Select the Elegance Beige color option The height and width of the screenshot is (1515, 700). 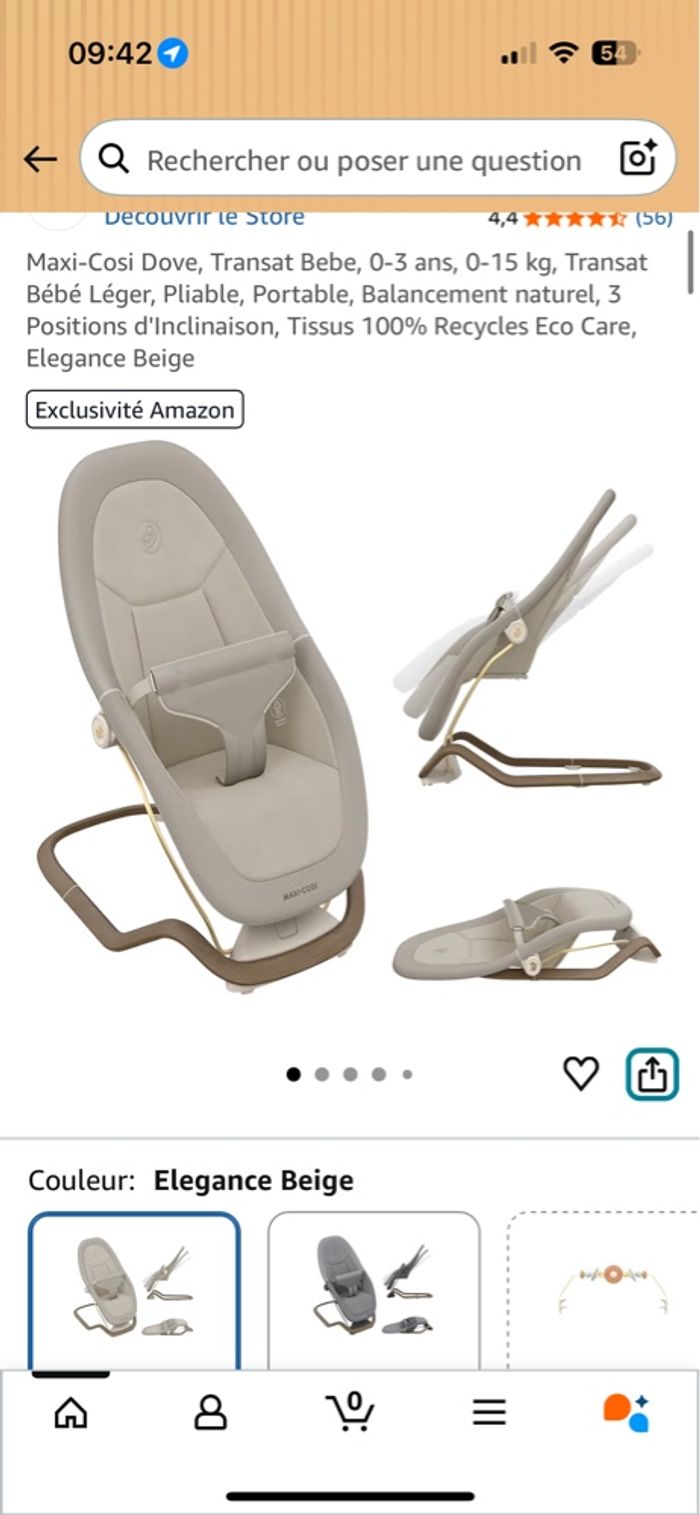pos(134,1290)
